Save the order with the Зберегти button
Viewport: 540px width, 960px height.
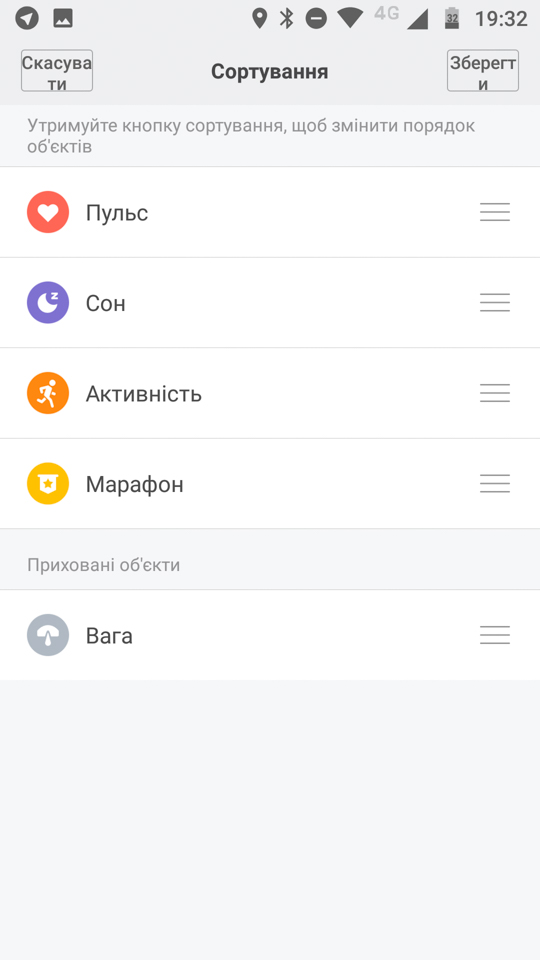[482, 71]
